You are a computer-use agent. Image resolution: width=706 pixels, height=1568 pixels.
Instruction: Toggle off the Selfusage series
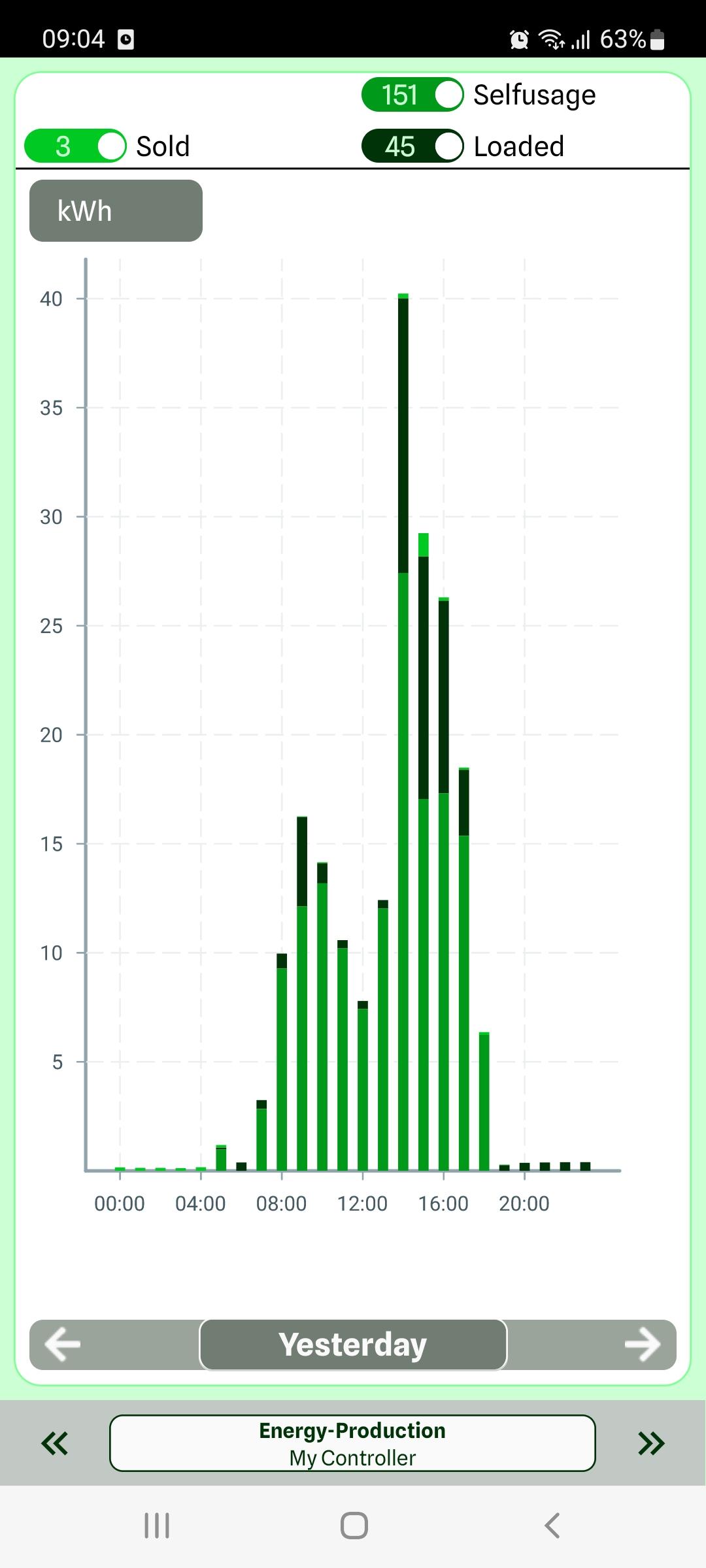click(413, 95)
